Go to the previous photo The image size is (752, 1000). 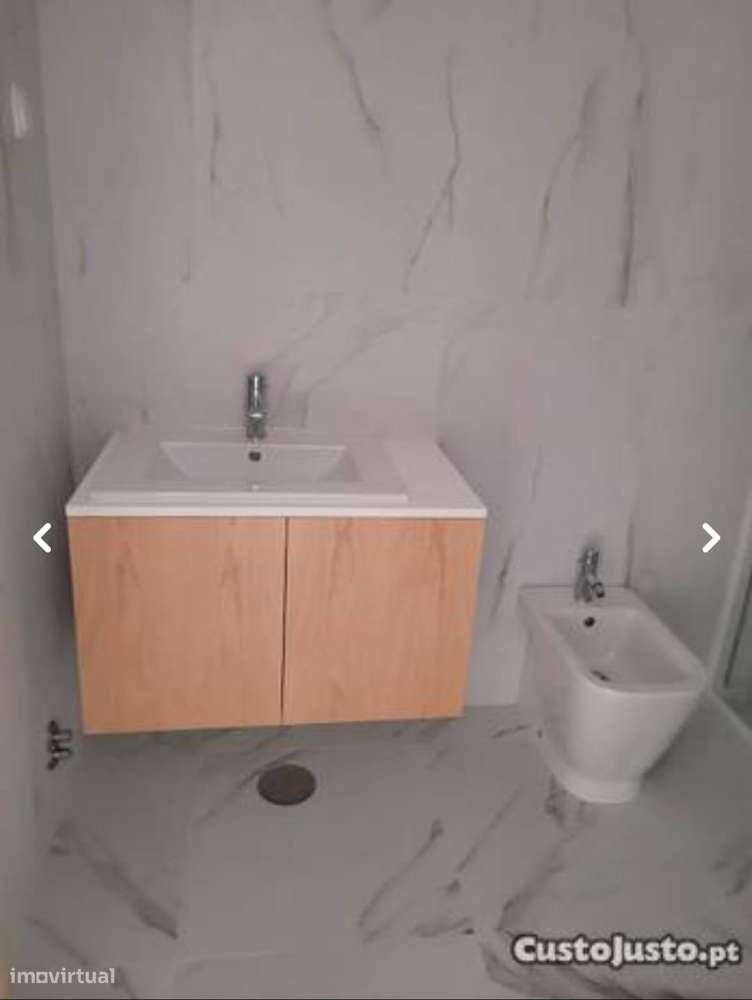[x=42, y=538]
